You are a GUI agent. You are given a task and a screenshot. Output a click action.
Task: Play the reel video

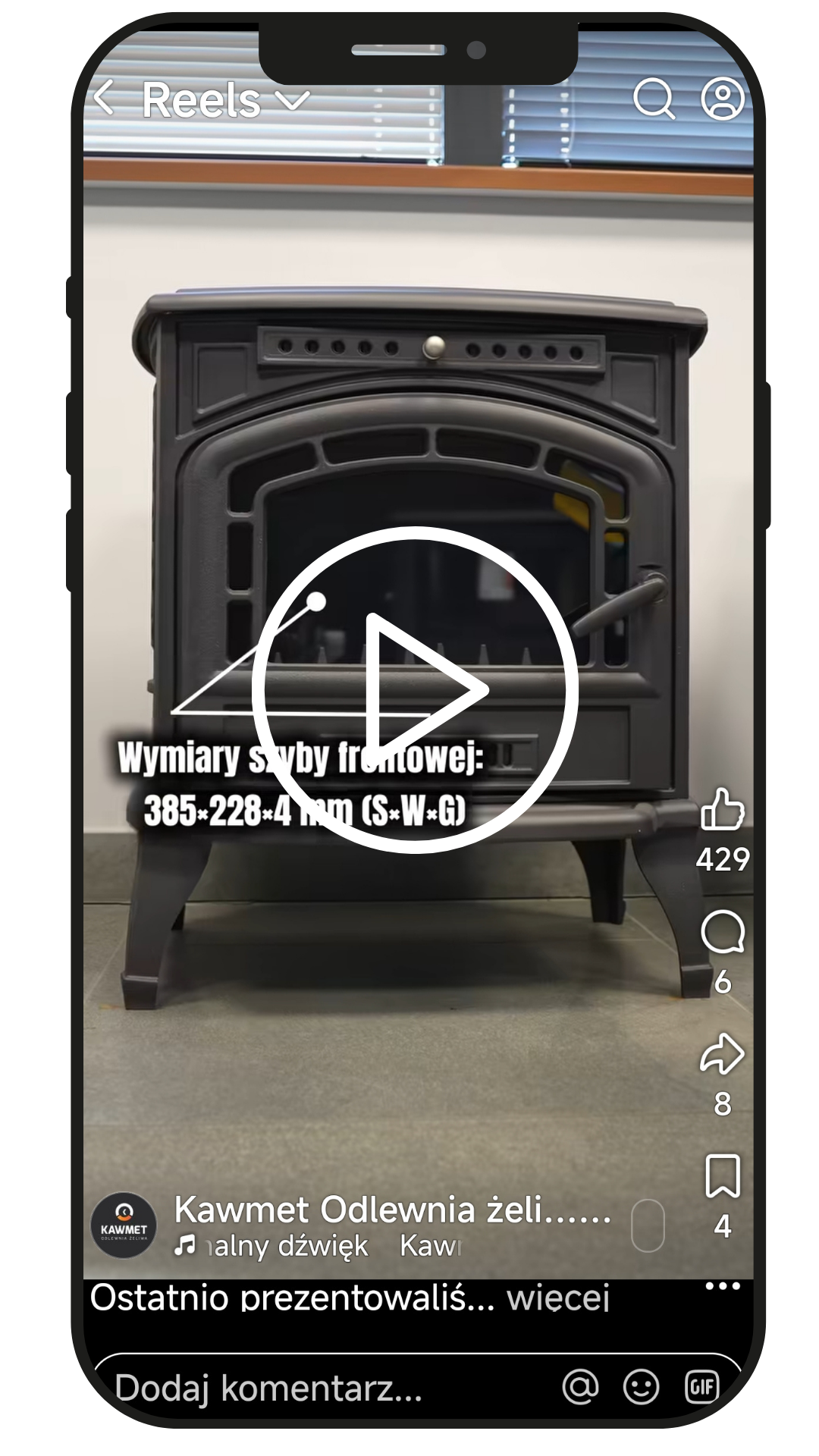pos(414,689)
